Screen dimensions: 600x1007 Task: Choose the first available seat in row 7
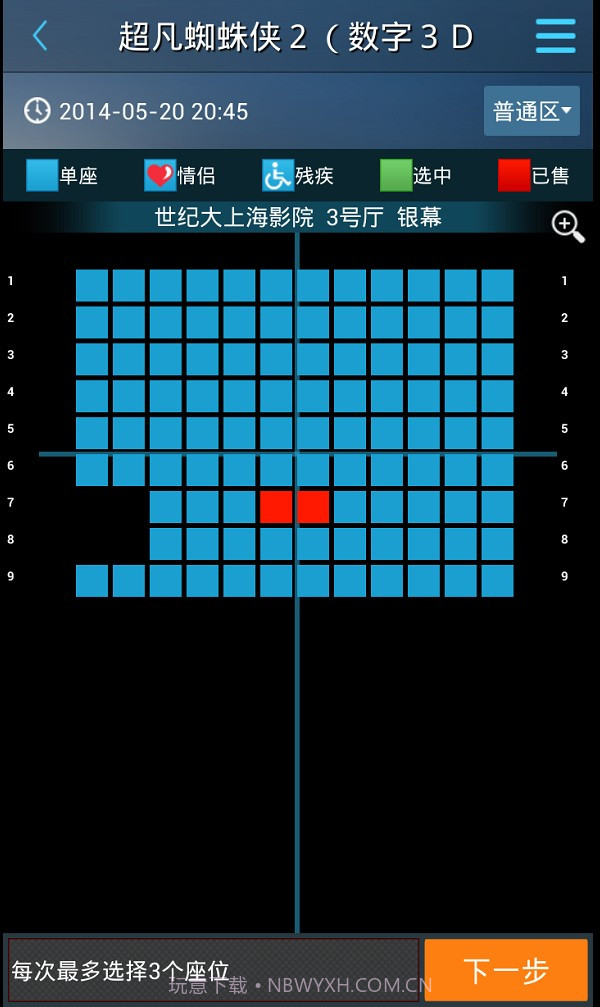[x=166, y=507]
